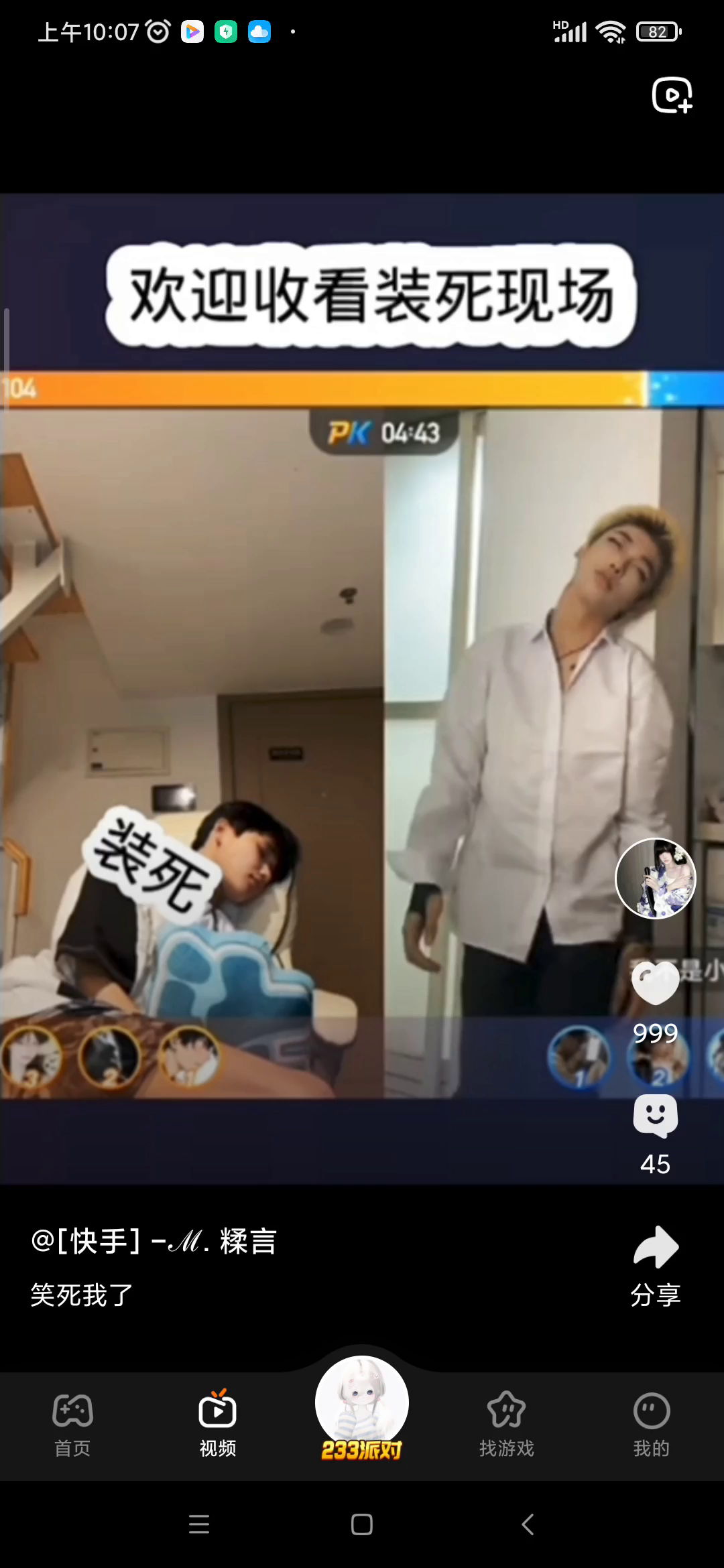
Task: Open the comments with 45 replies
Action: (655, 1116)
